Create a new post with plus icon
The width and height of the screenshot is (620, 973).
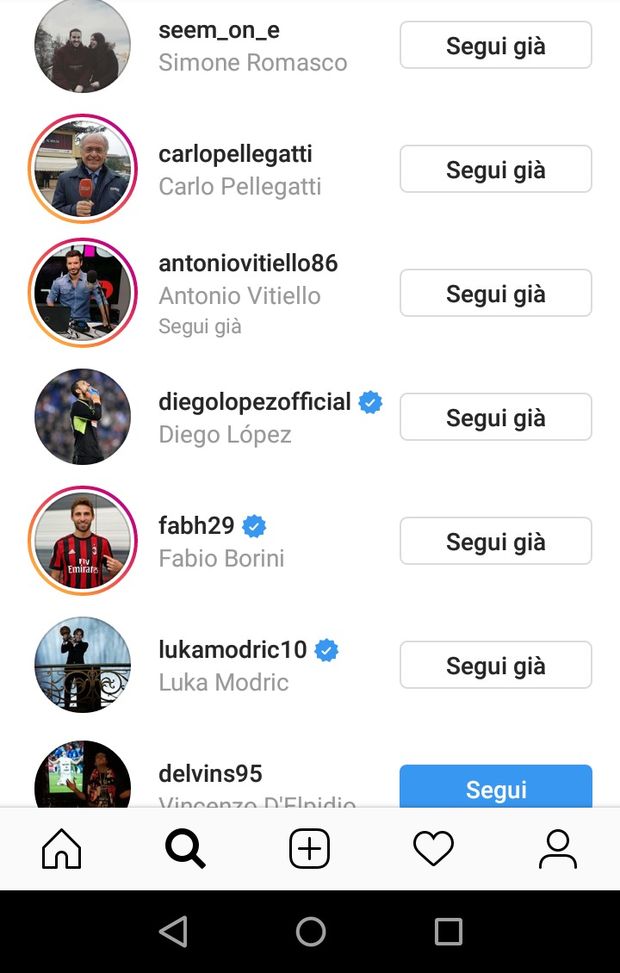click(309, 849)
